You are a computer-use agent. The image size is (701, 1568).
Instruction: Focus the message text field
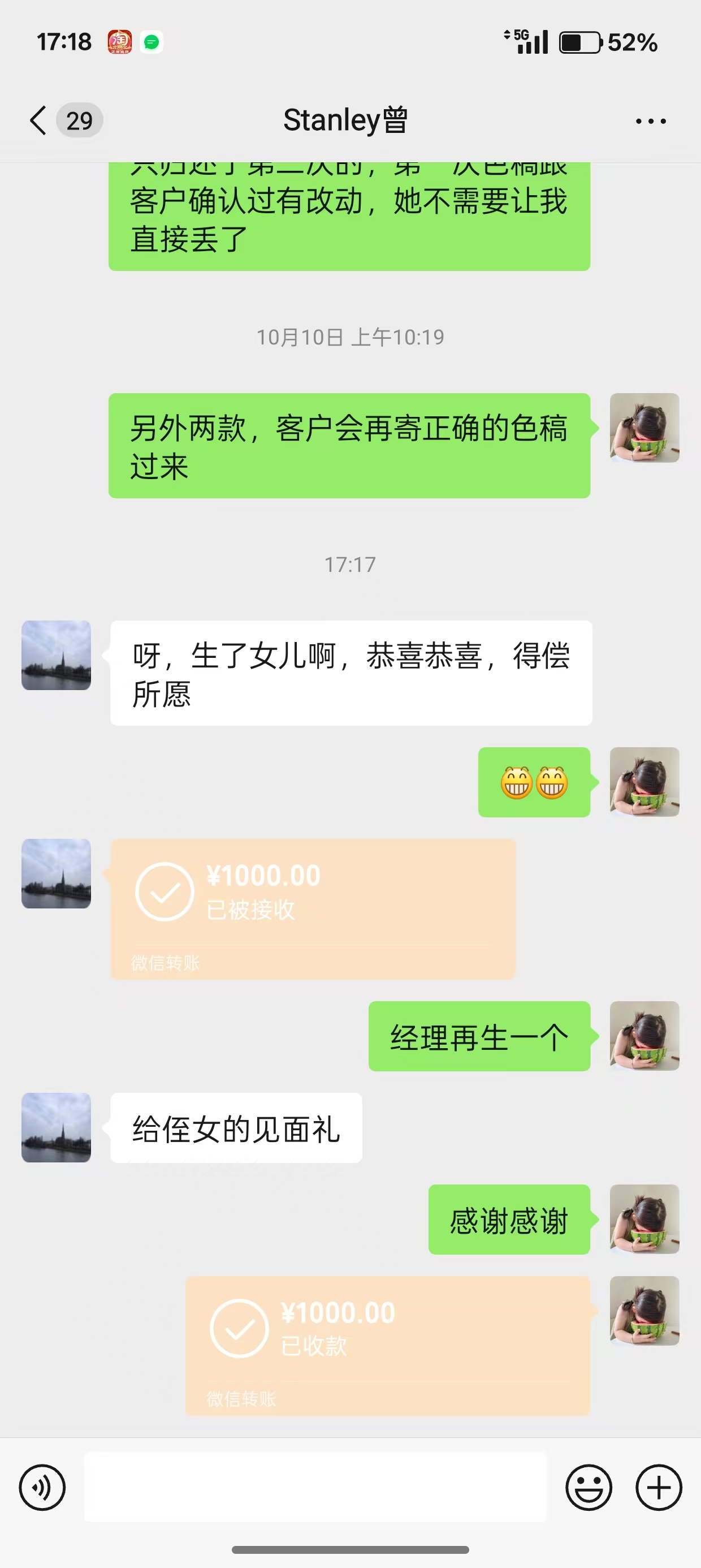pyautogui.click(x=314, y=1487)
